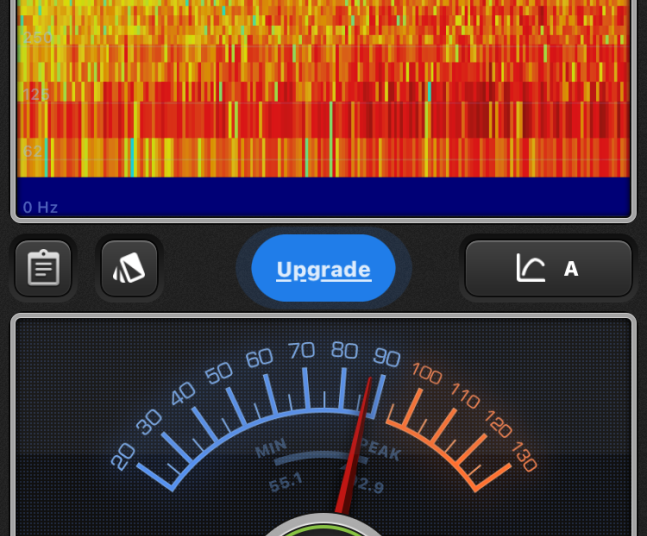647x536 pixels.
Task: Open the clipboard notes icon
Action: (43, 268)
